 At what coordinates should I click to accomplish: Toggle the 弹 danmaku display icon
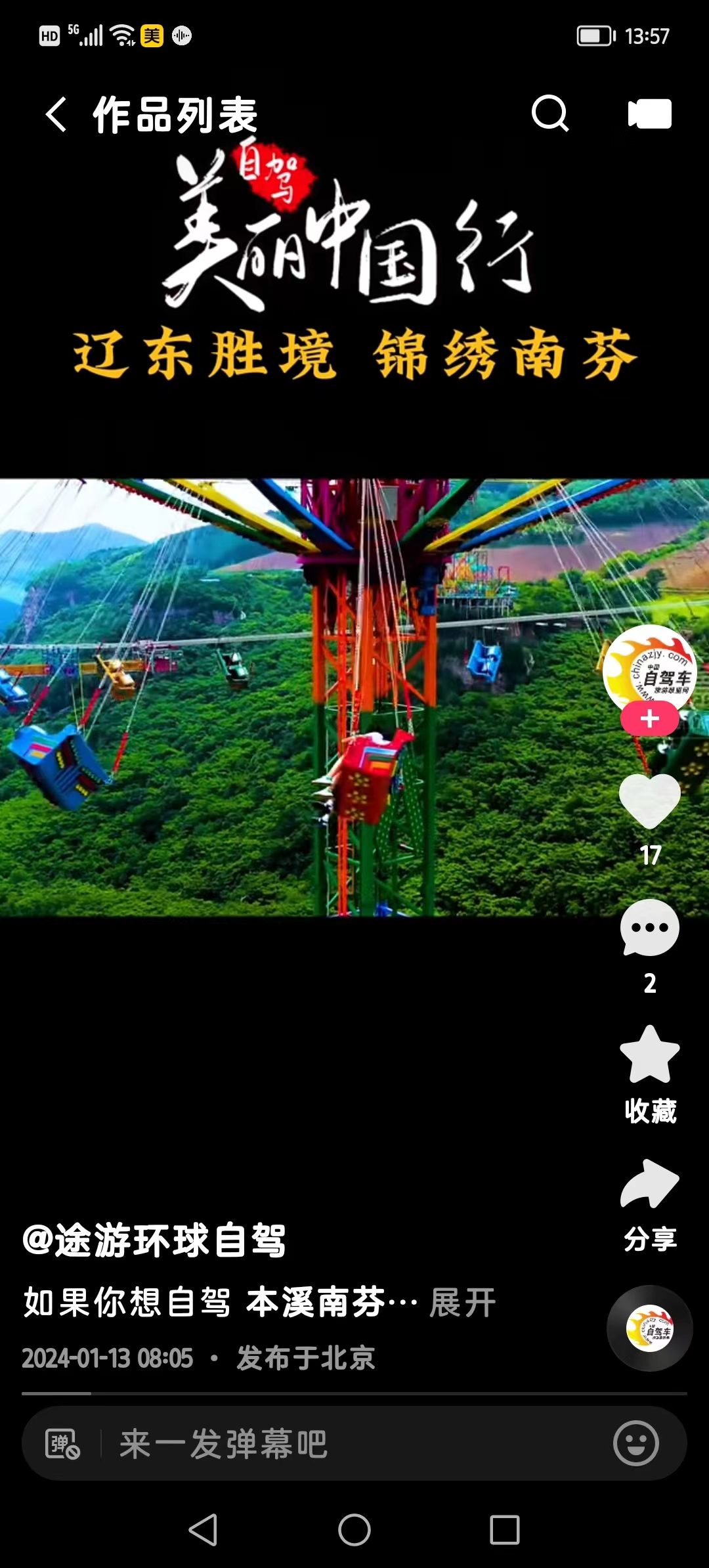pyautogui.click(x=62, y=1444)
